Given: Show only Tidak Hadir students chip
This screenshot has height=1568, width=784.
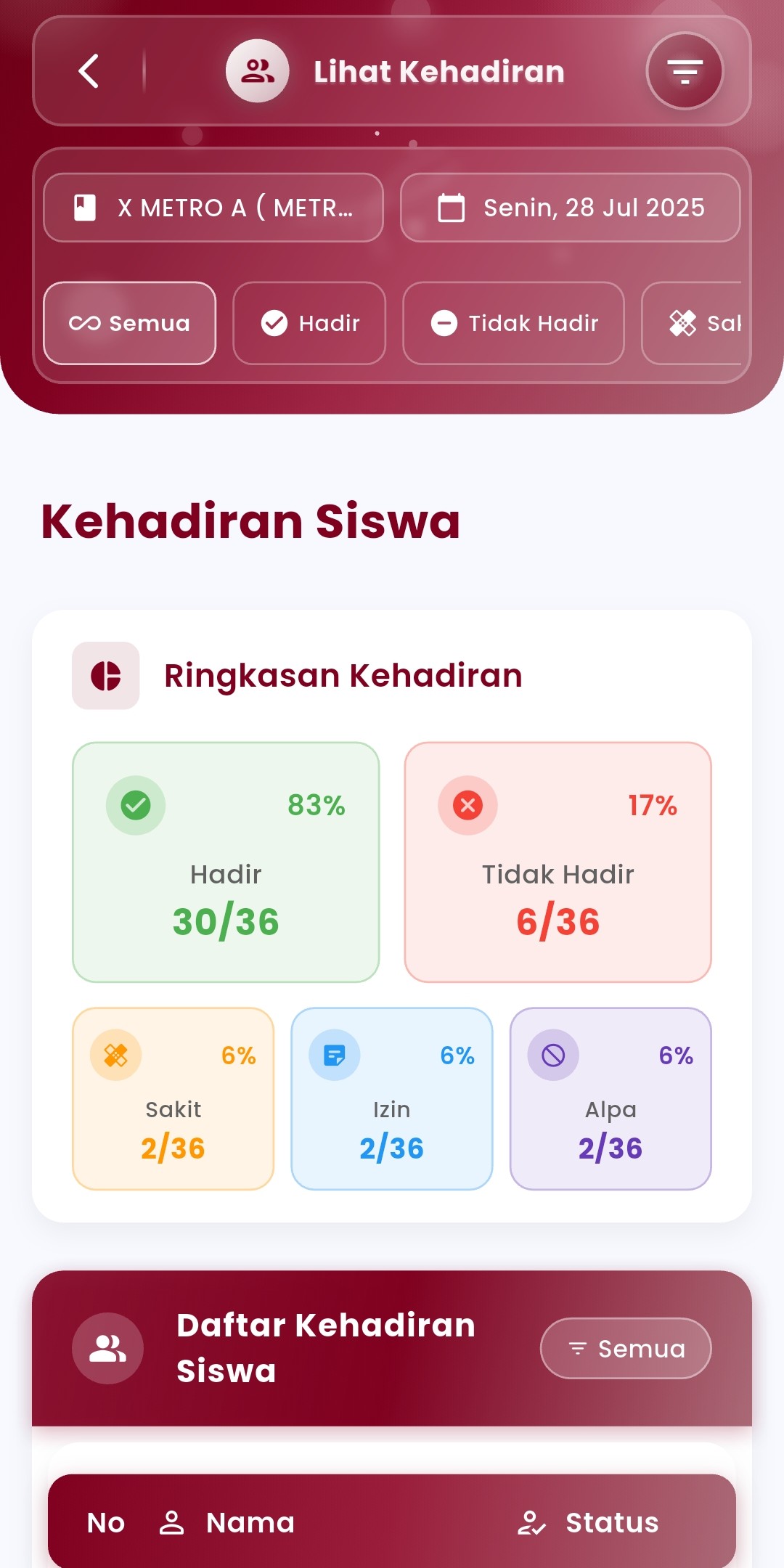Looking at the screenshot, I should [513, 323].
